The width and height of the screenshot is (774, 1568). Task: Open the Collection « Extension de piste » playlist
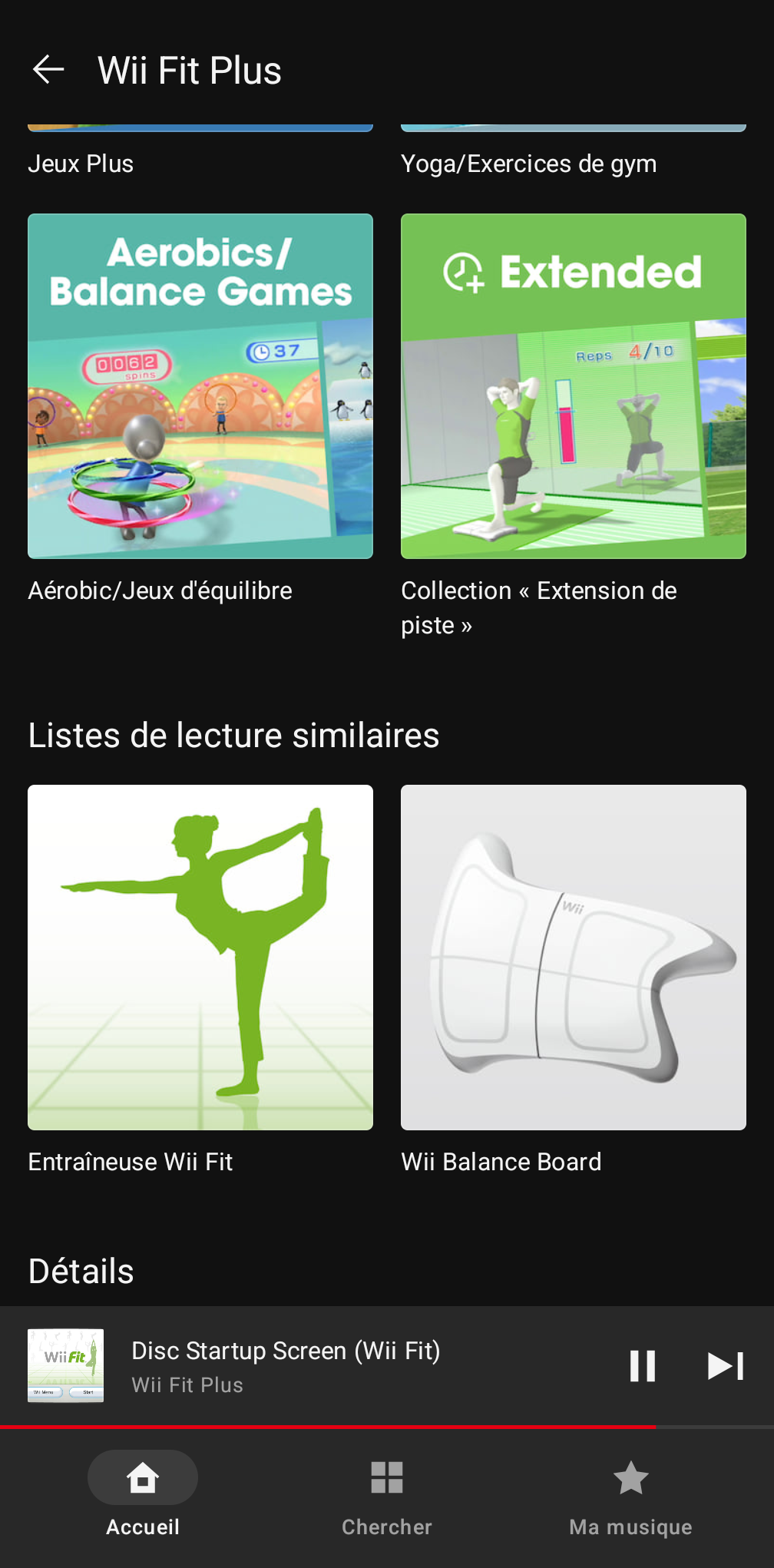tap(574, 386)
